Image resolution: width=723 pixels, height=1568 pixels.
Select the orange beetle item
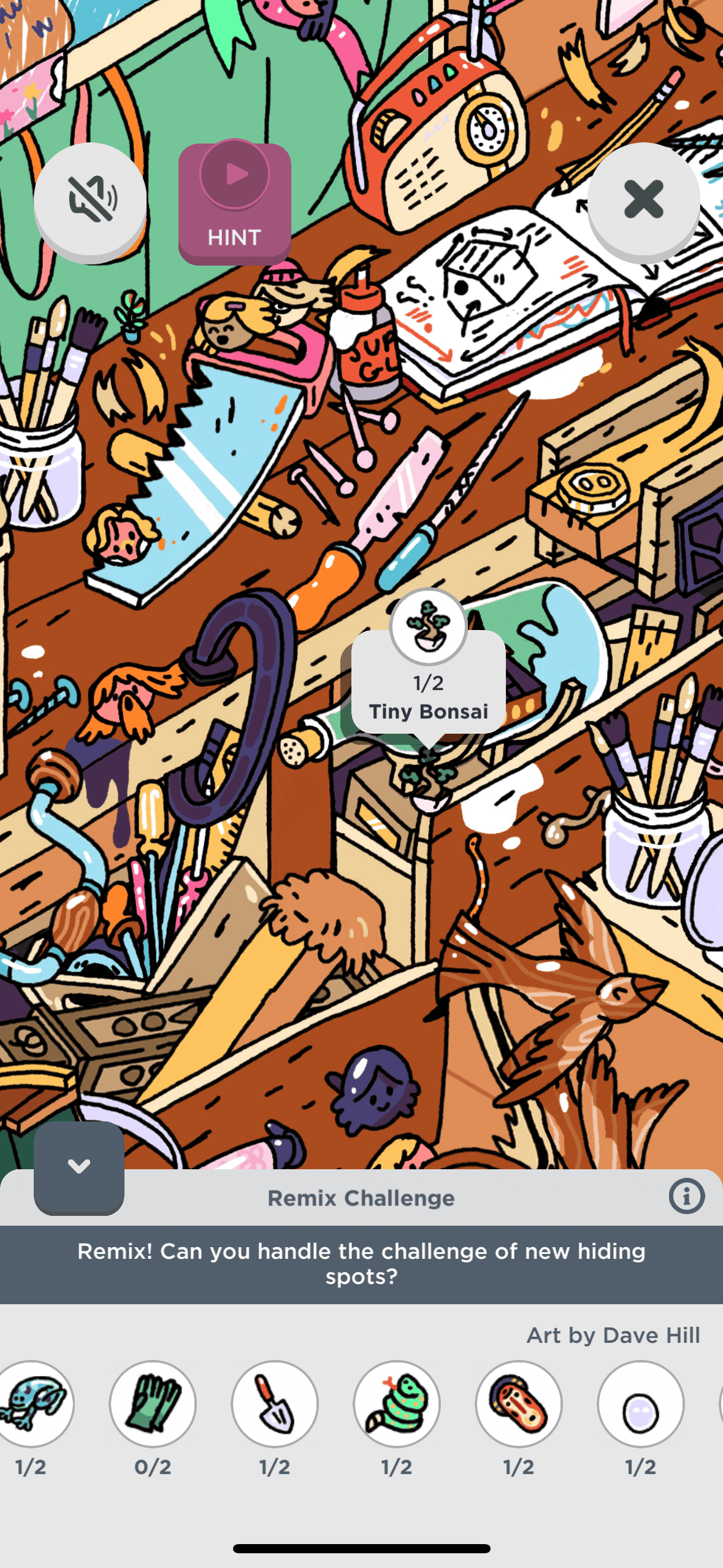(x=519, y=1404)
